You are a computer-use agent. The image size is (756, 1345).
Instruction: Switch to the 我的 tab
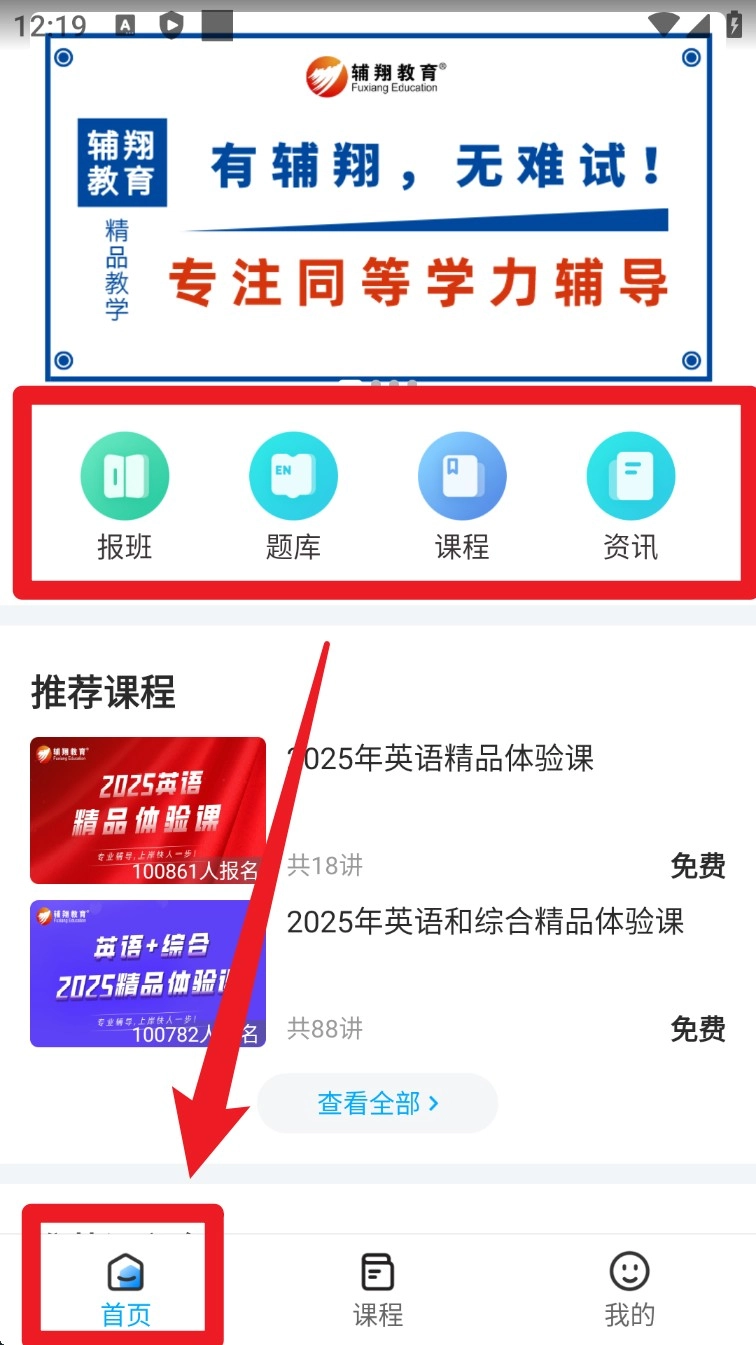[x=629, y=1290]
